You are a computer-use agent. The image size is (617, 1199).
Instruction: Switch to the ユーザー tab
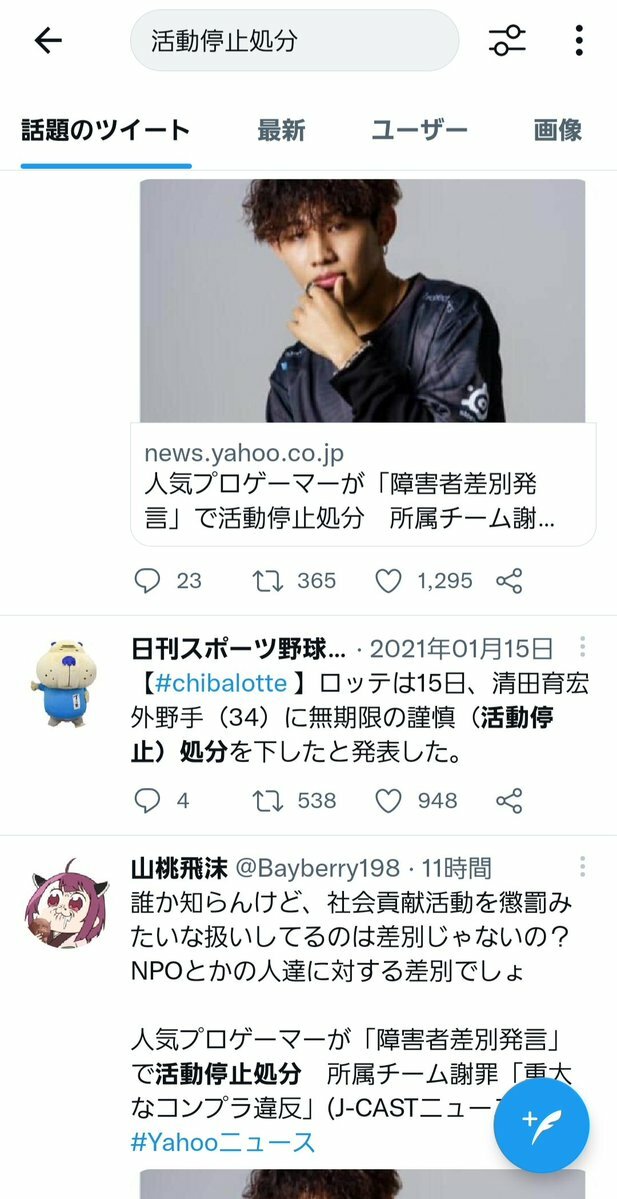(419, 130)
